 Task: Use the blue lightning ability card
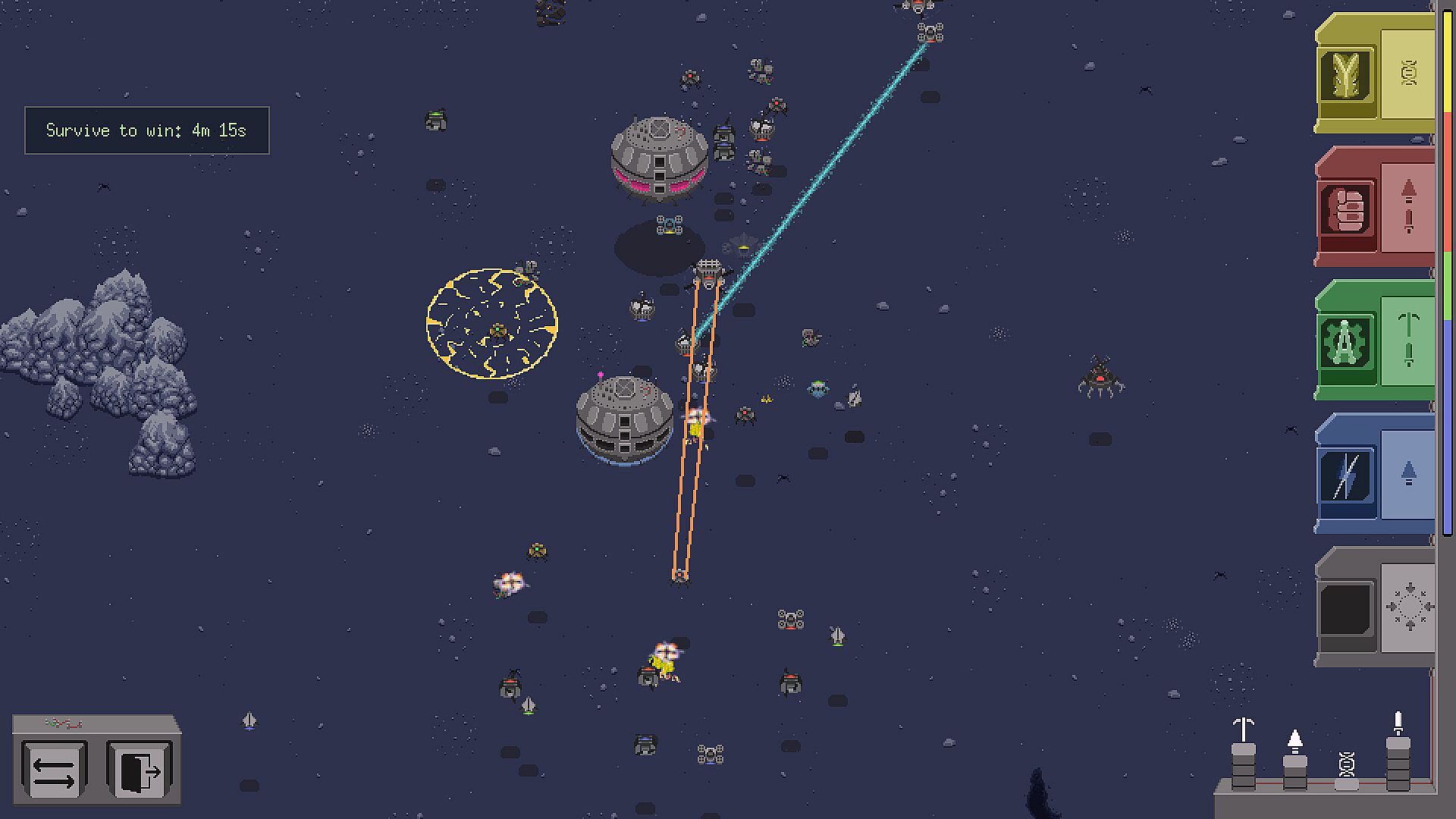(x=1346, y=475)
